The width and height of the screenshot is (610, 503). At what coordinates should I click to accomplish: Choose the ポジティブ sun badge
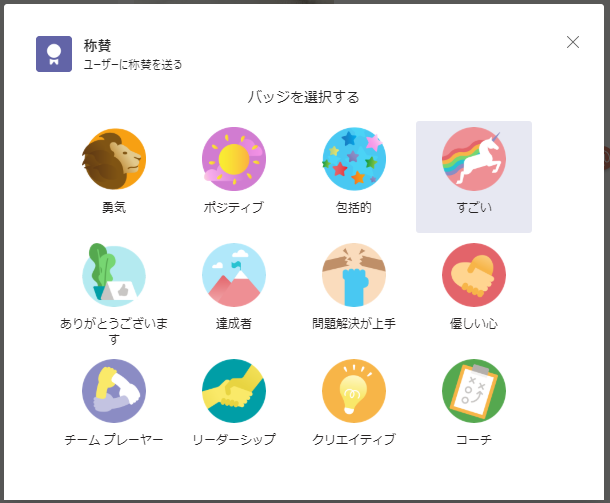coord(234,160)
